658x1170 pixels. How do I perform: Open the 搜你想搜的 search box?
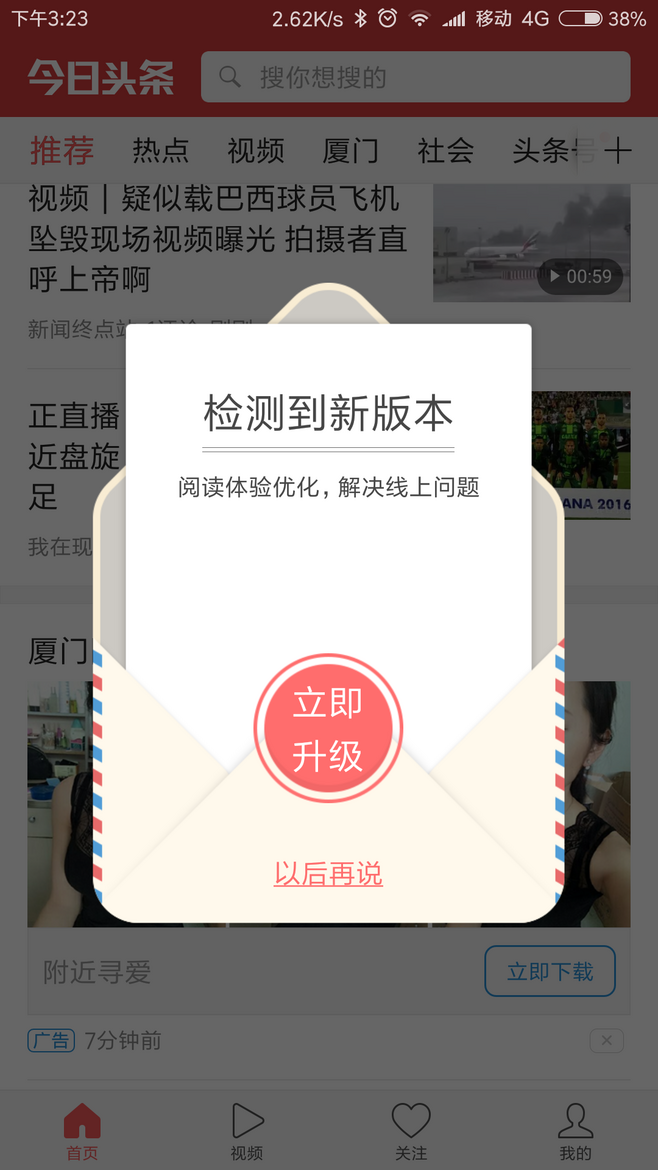[415, 77]
